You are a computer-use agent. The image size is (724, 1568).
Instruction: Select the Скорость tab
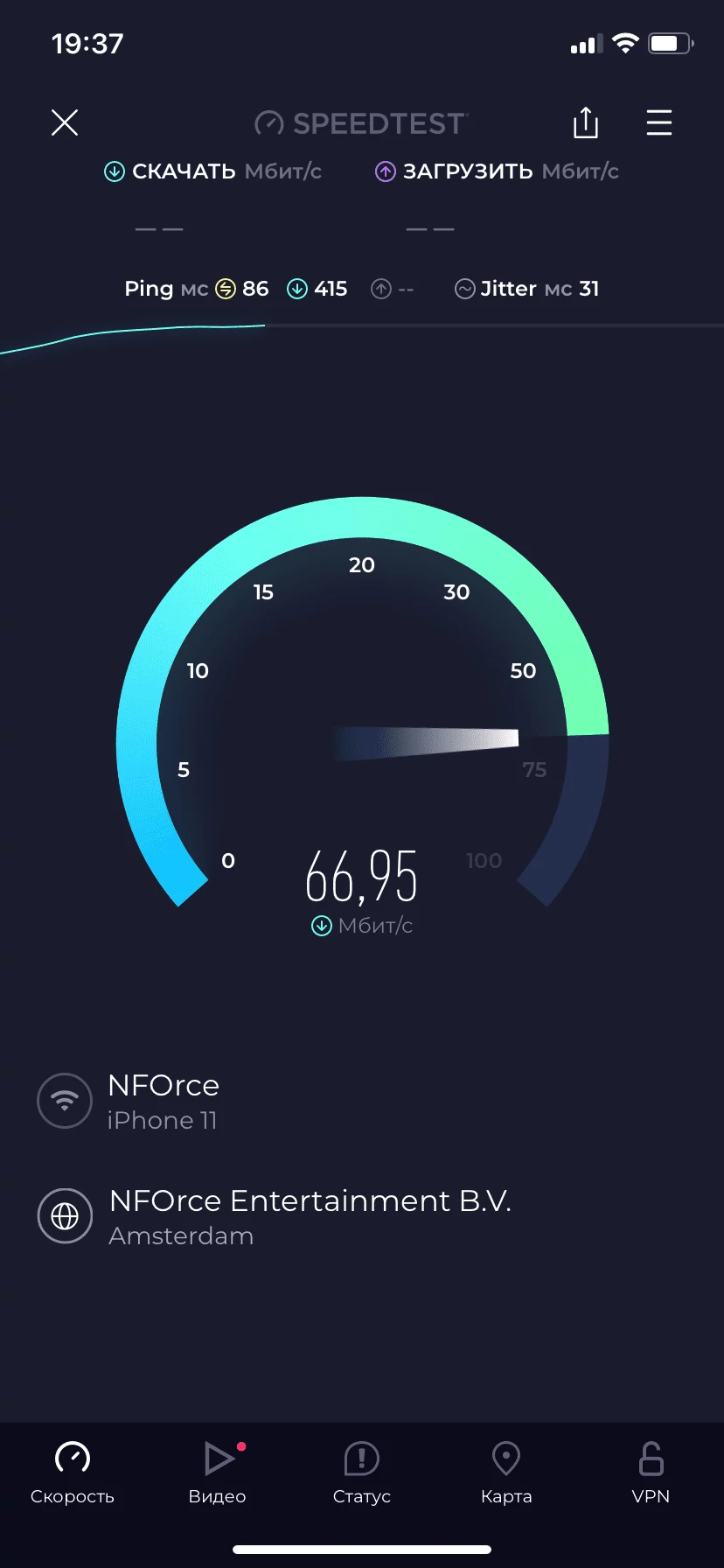coord(73,1473)
